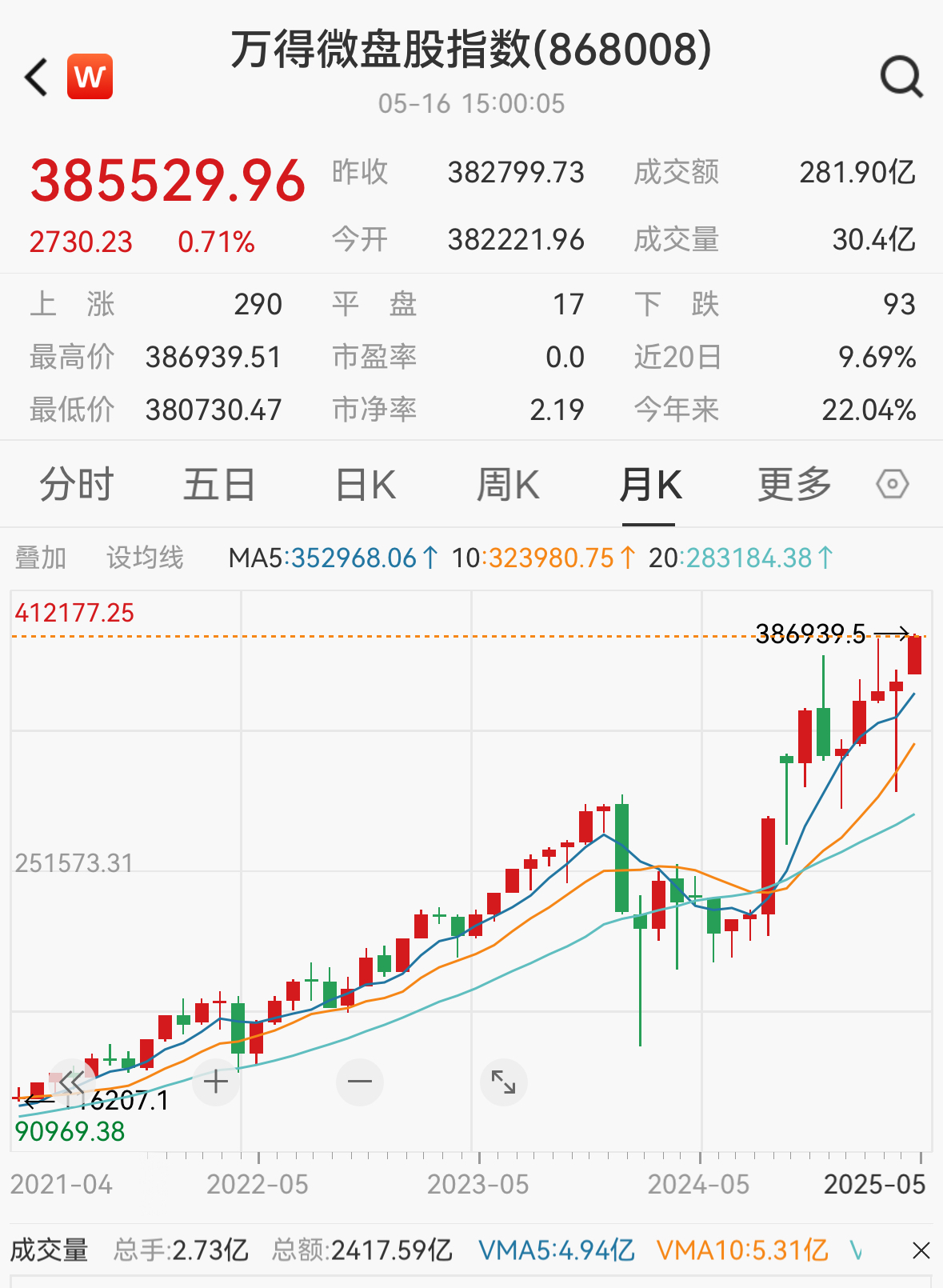Zoom out the chart with minus button
The image size is (943, 1288).
360,1082
